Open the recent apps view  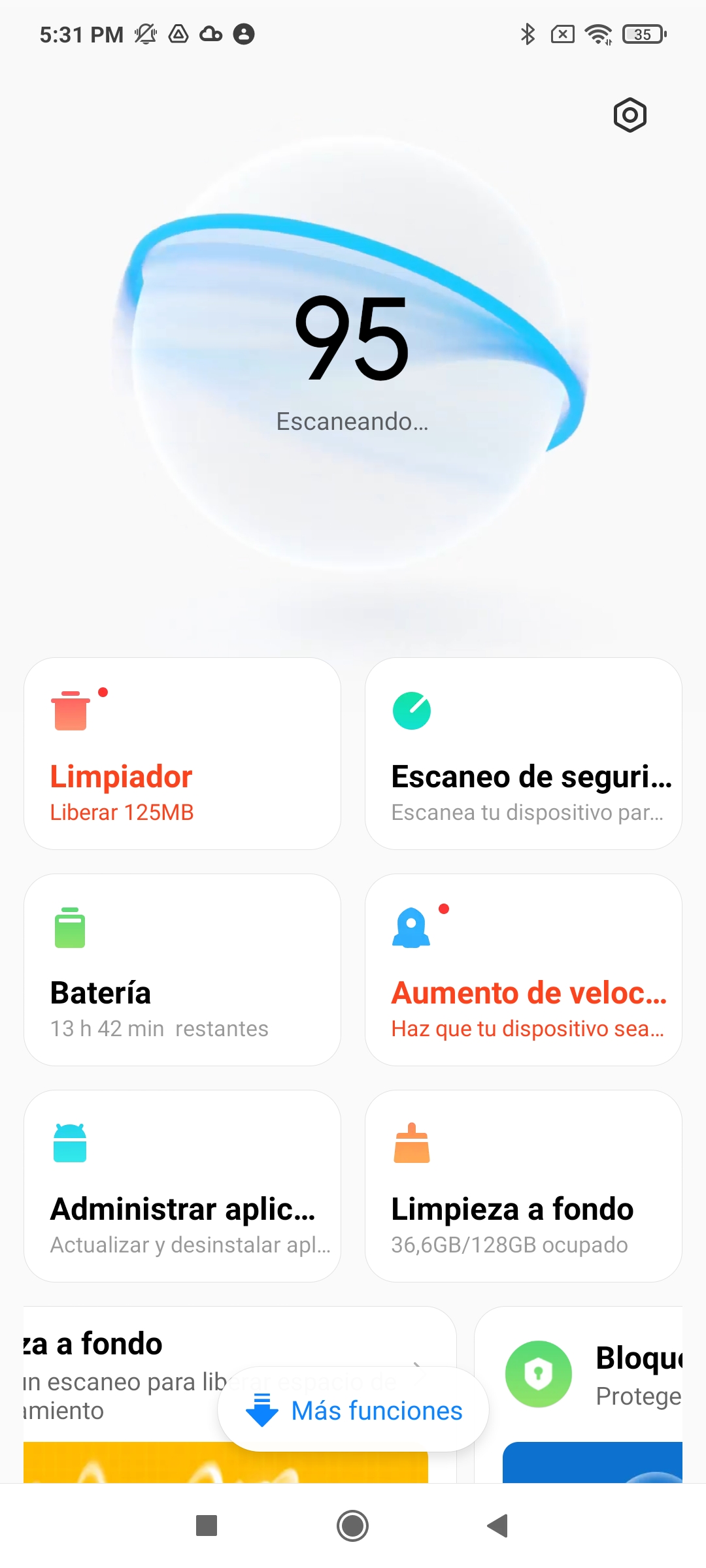207,1526
